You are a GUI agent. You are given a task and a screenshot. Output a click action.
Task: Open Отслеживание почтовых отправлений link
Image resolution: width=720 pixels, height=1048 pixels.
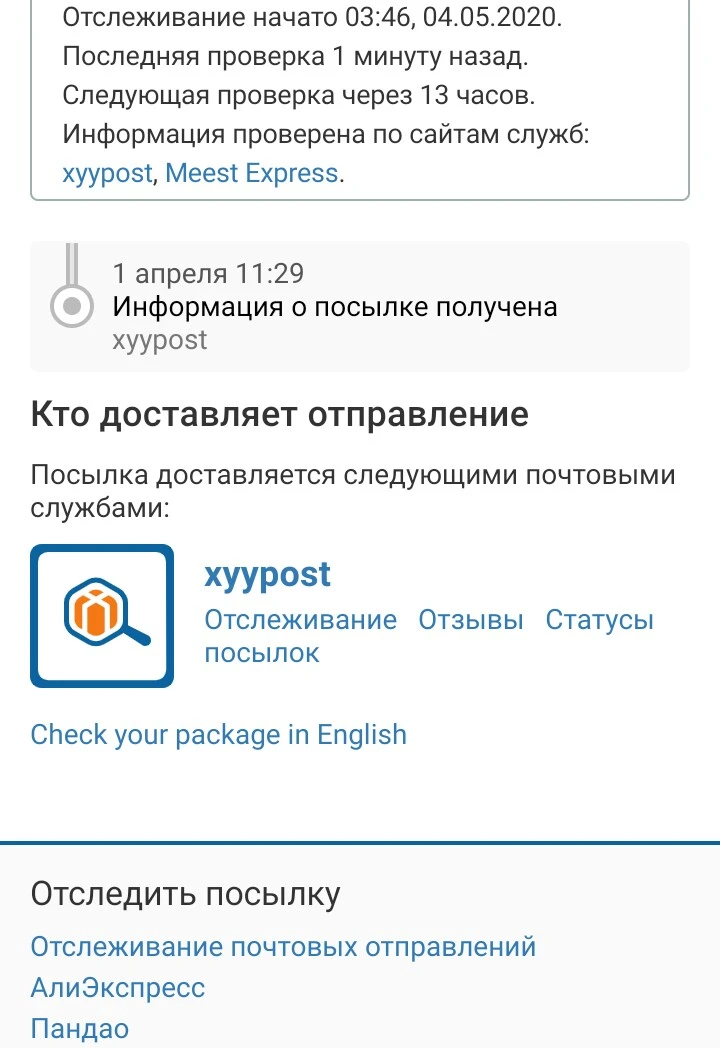coord(283,947)
